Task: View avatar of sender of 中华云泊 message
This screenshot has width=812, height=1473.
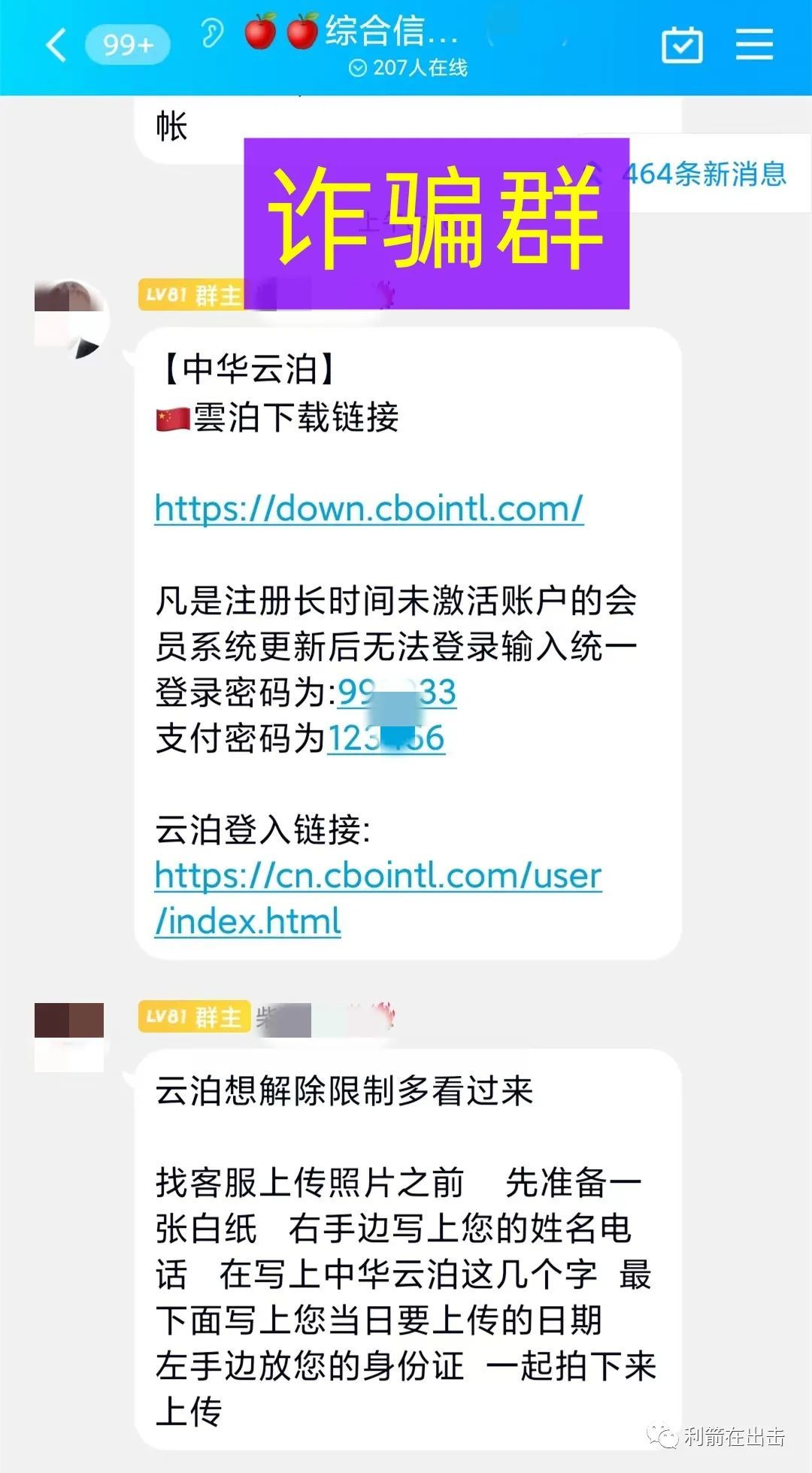Action: click(70, 319)
